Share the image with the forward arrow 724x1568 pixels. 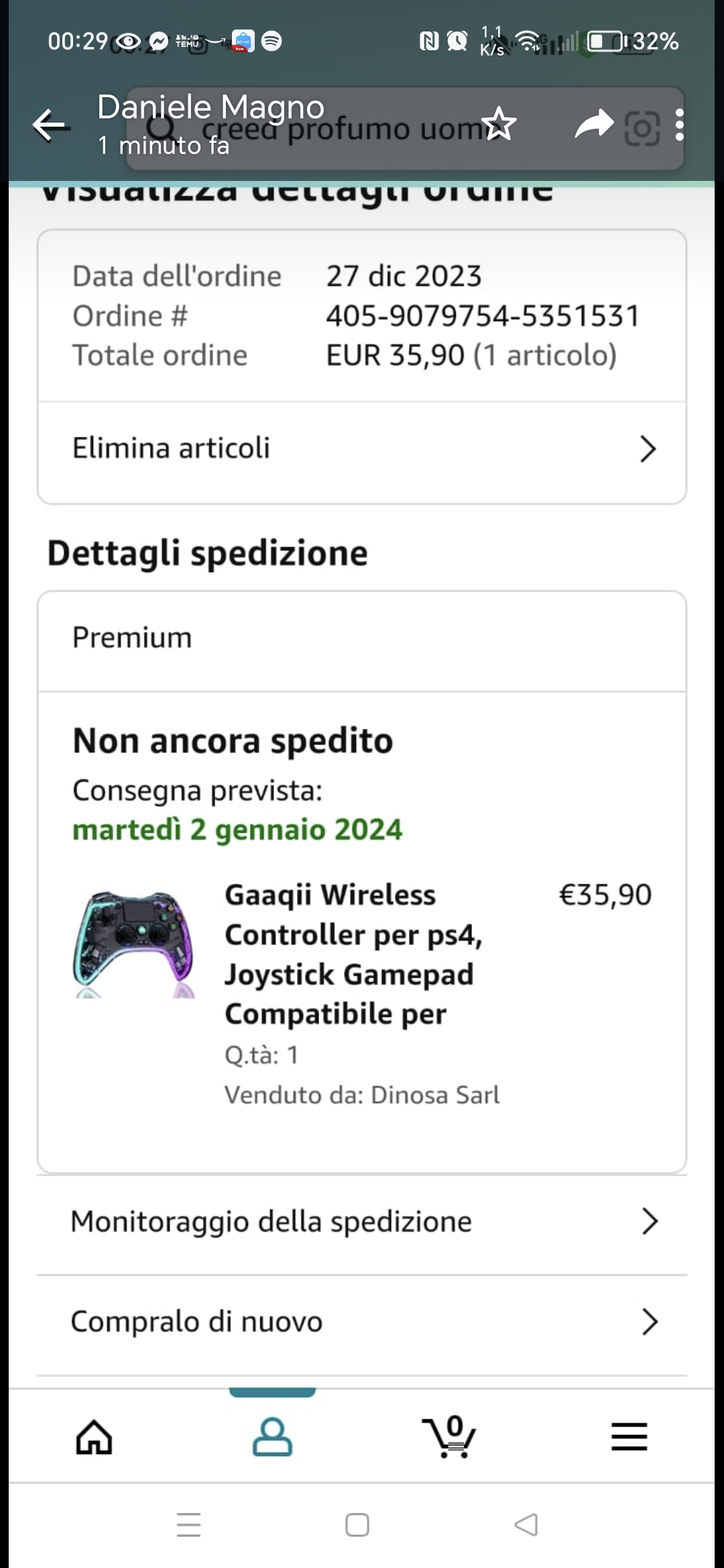tap(594, 124)
